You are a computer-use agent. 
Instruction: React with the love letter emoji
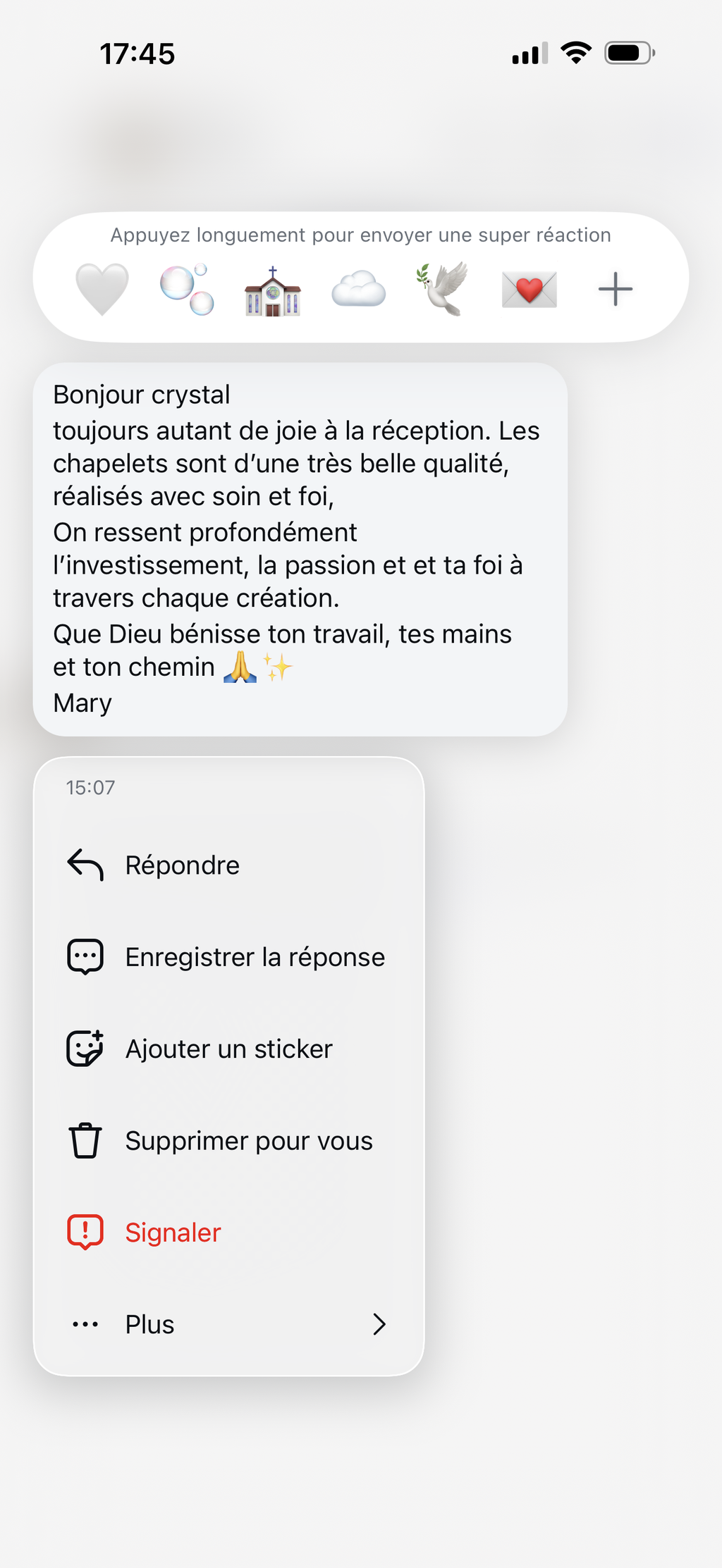coord(529,289)
